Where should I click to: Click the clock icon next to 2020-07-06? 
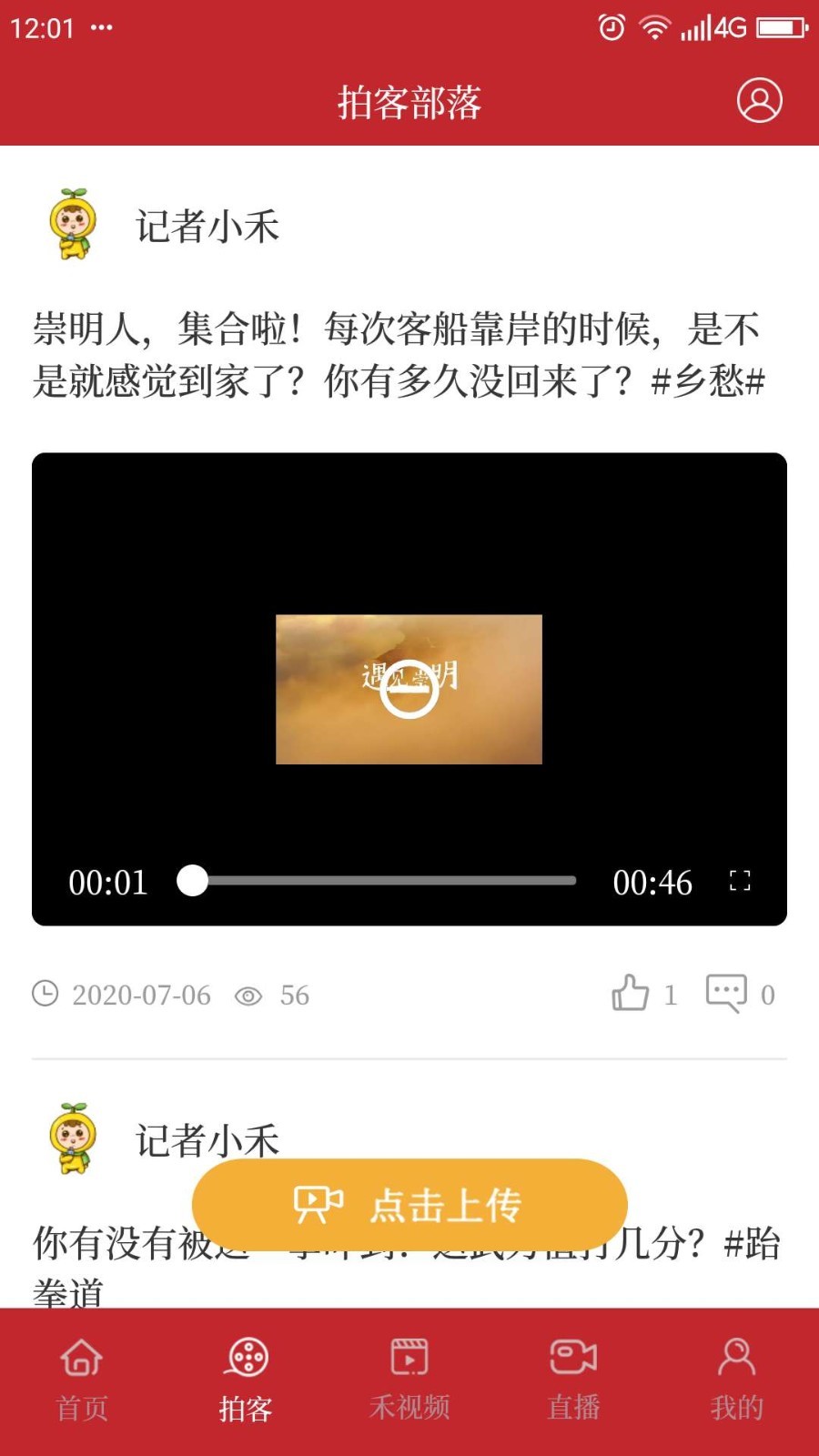(x=45, y=994)
